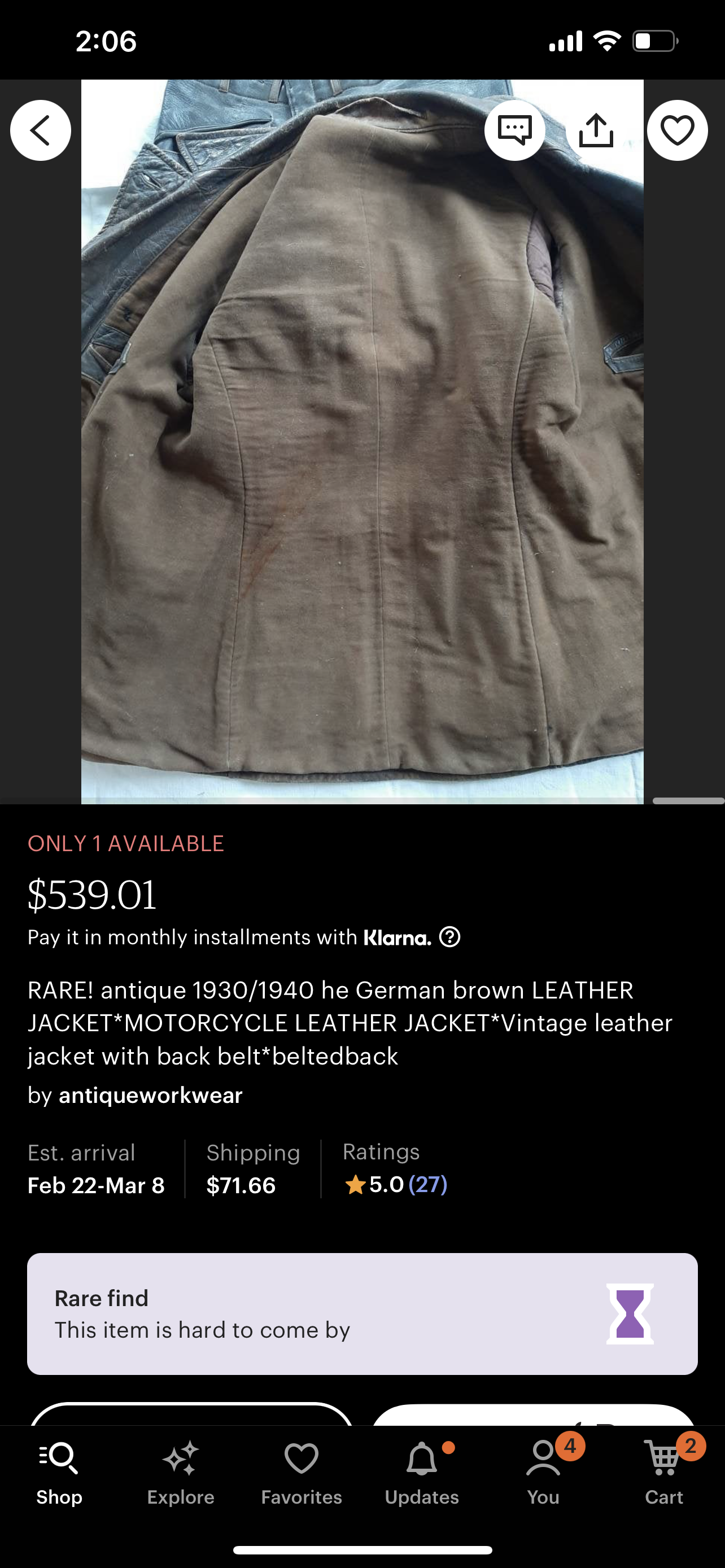Visit the antiqueworkwear shop
Viewport: 725px width, 1568px height.
tap(150, 1095)
